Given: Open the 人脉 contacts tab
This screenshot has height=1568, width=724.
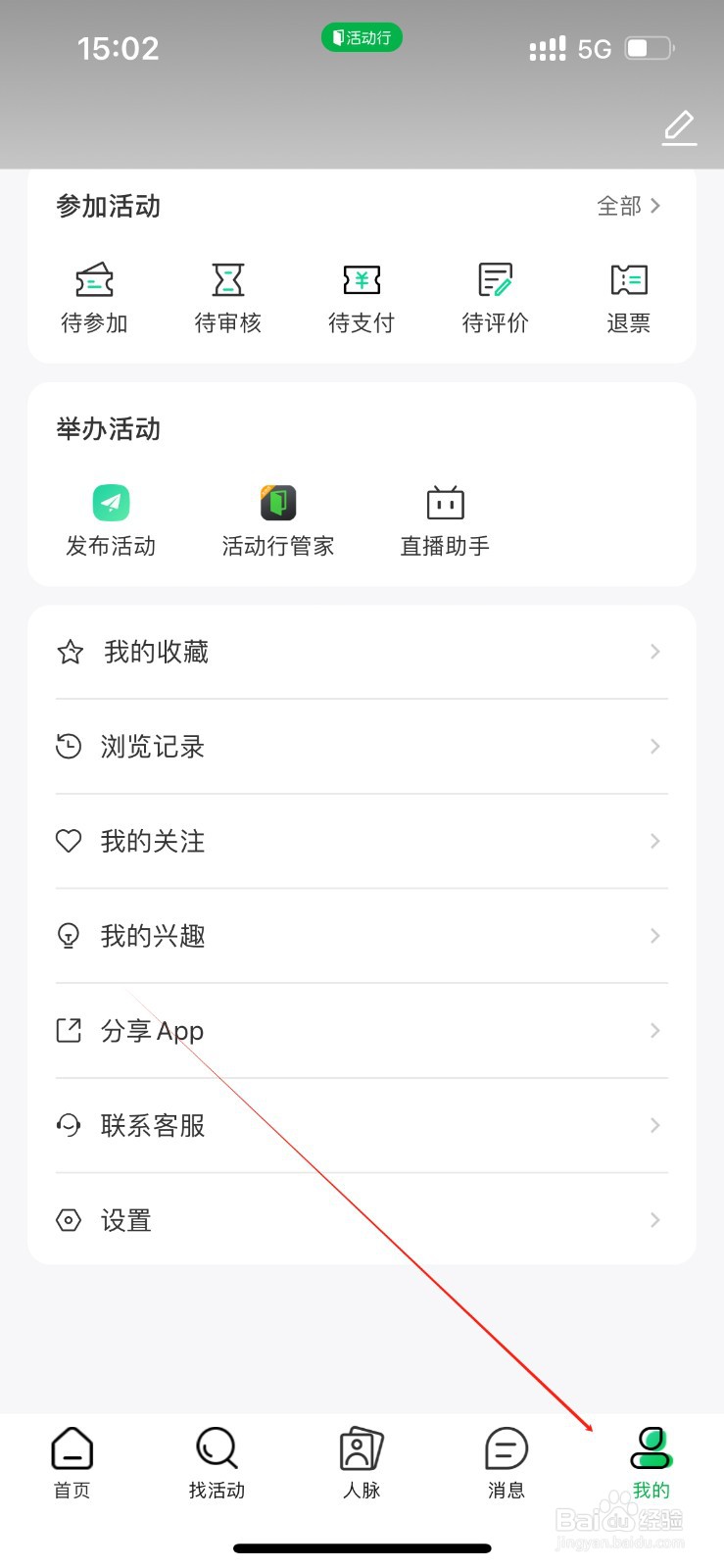Looking at the screenshot, I should tap(362, 1462).
